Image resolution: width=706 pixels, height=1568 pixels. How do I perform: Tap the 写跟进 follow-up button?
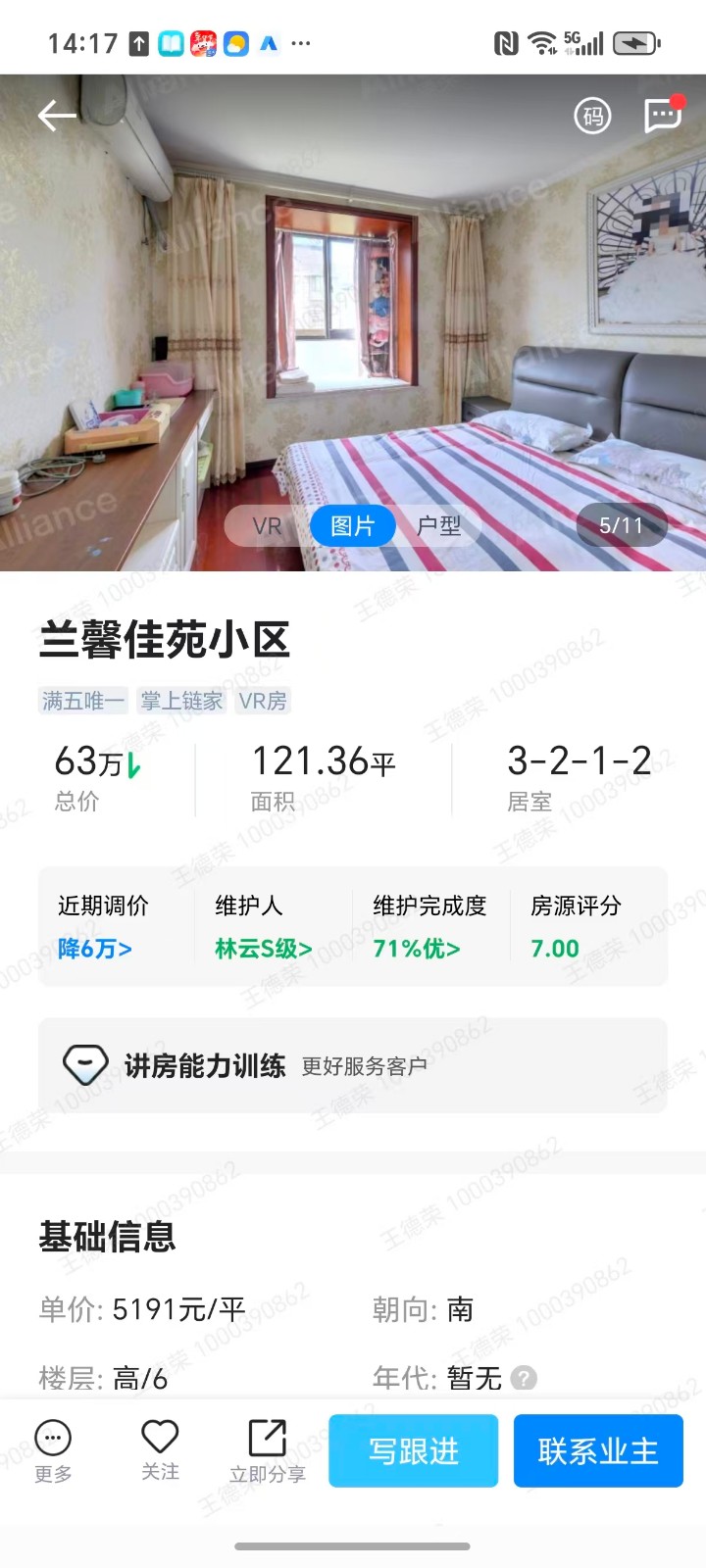413,1451
